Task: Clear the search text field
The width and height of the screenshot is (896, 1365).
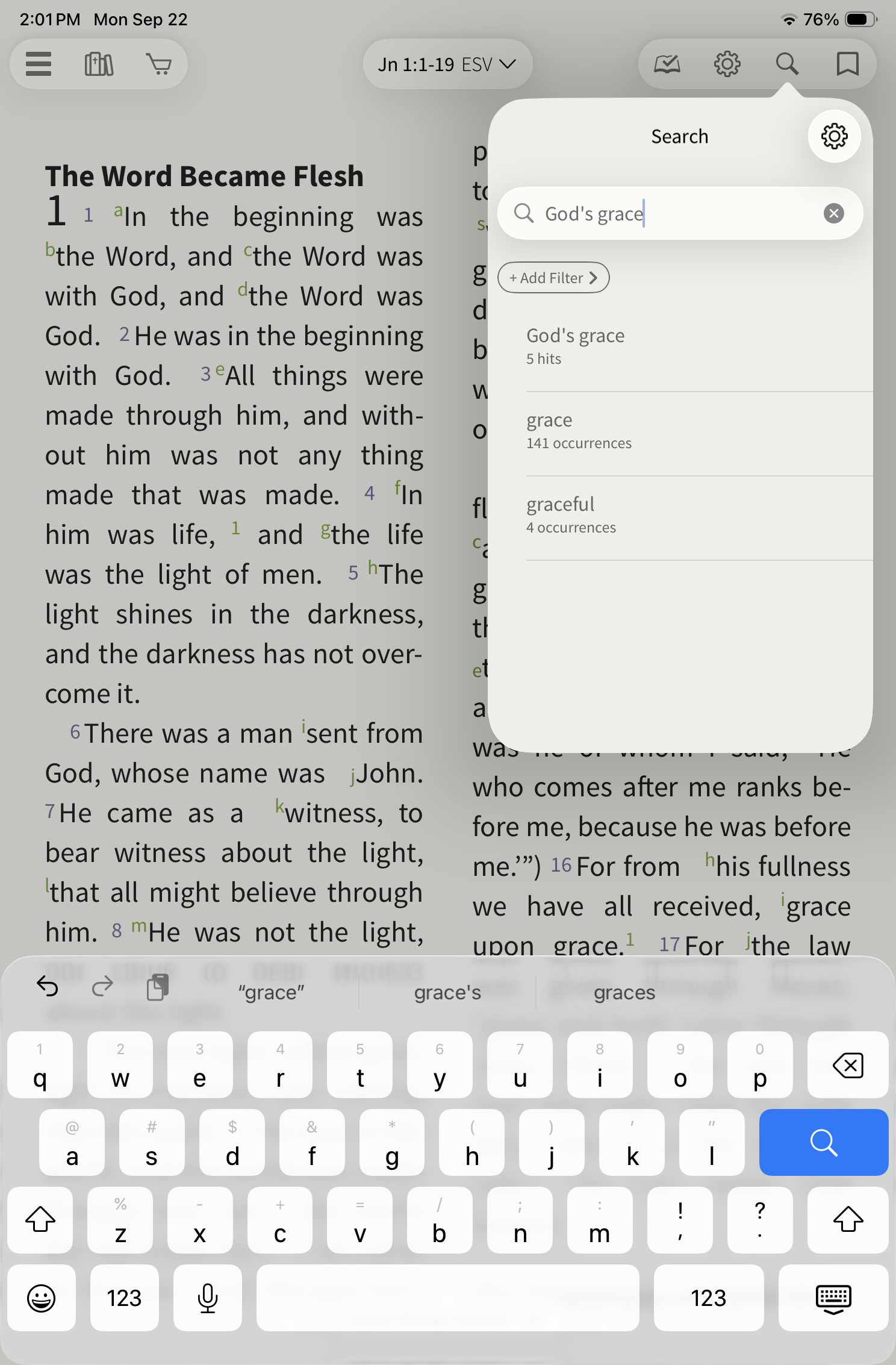Action: [x=833, y=213]
